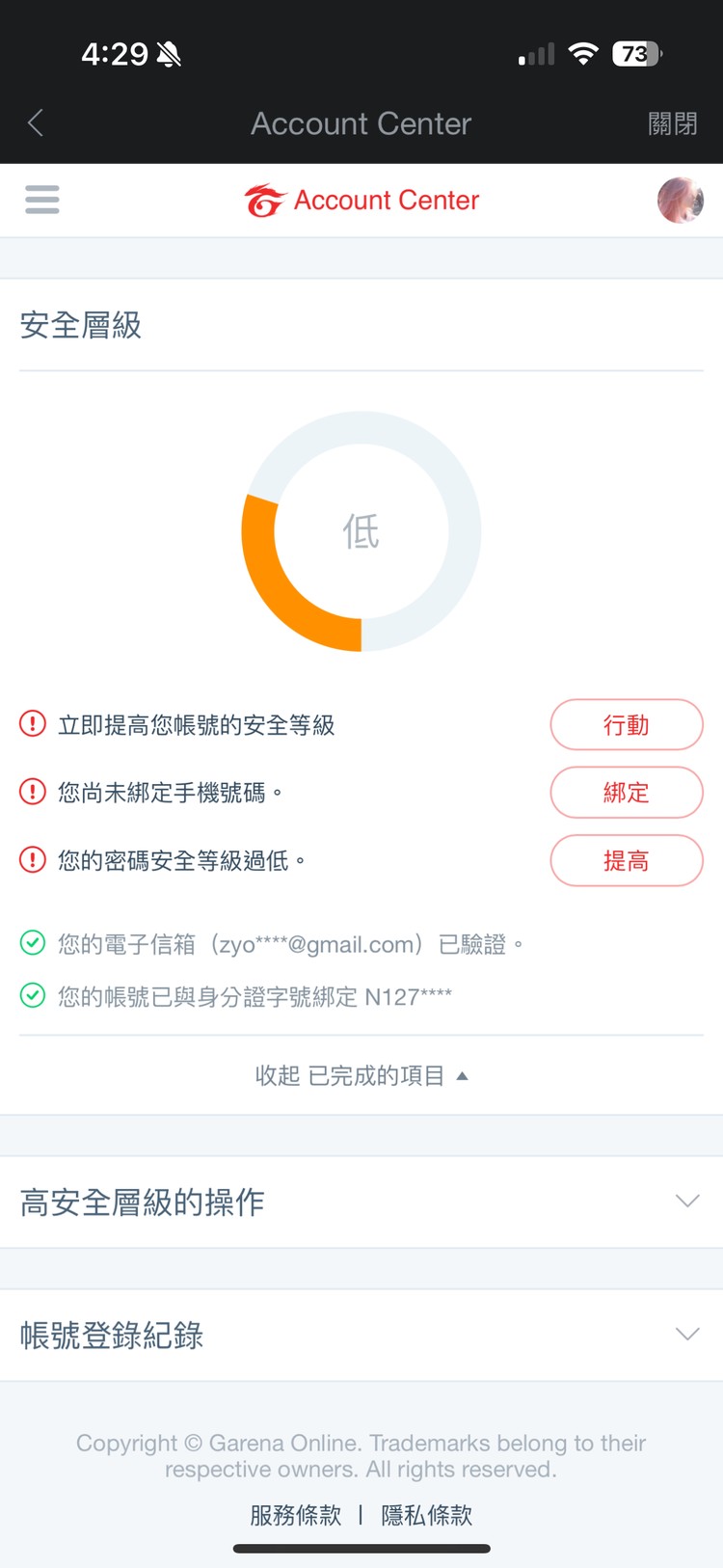This screenshot has height=1568, width=723.
Task: Open the hamburger menu in Account Center
Action: [41, 200]
